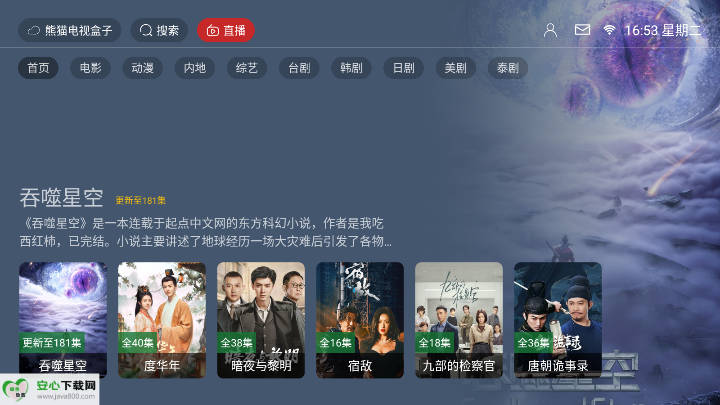
Task: Switch to the 美剧 tab
Action: 455,68
